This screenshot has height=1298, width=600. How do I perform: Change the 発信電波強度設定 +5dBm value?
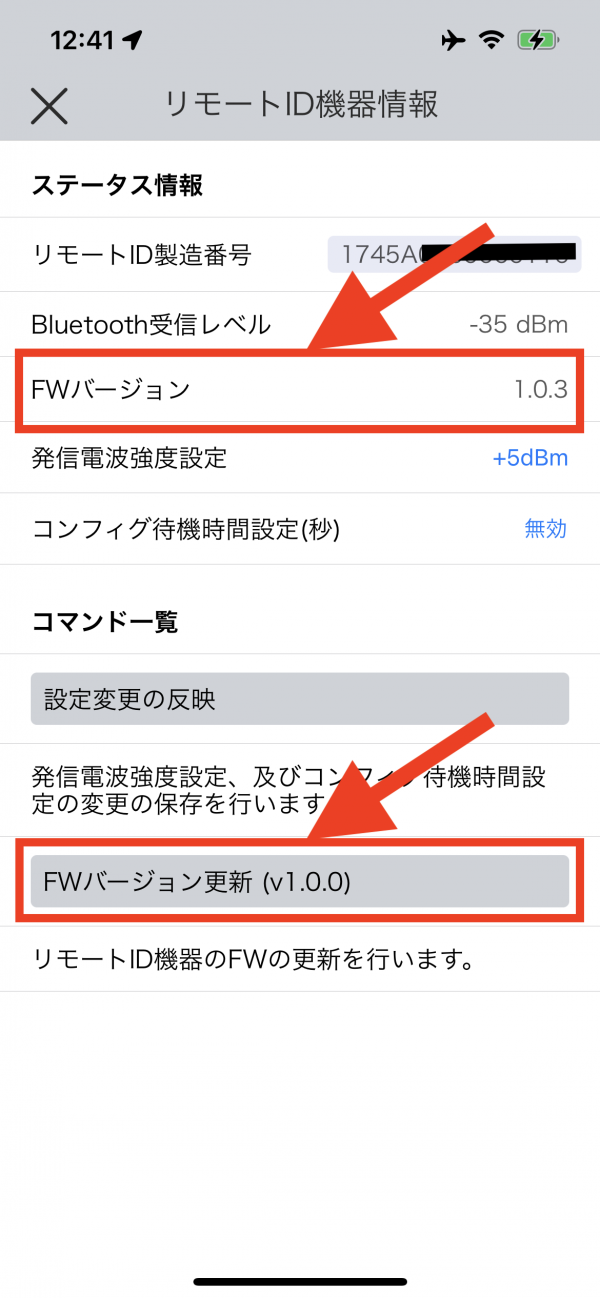530,458
